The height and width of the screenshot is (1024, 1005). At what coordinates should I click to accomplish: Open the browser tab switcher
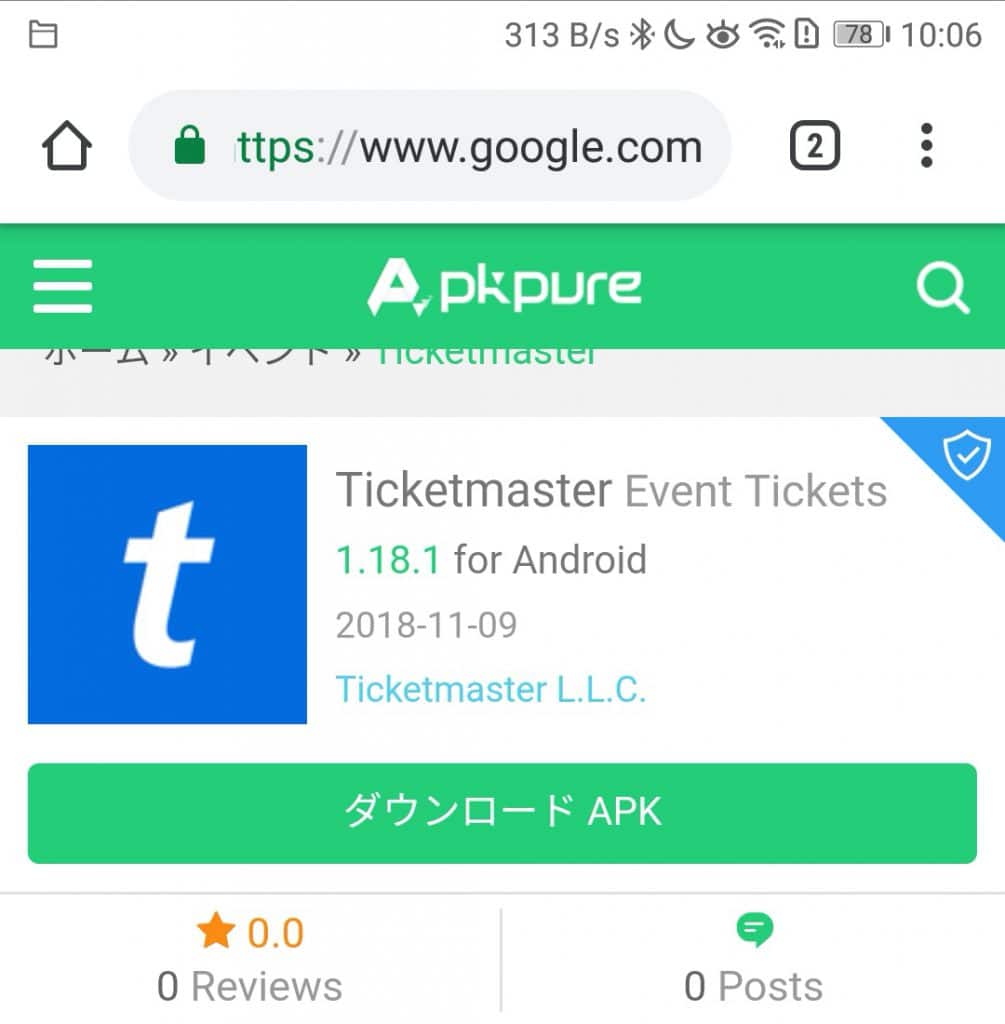815,148
